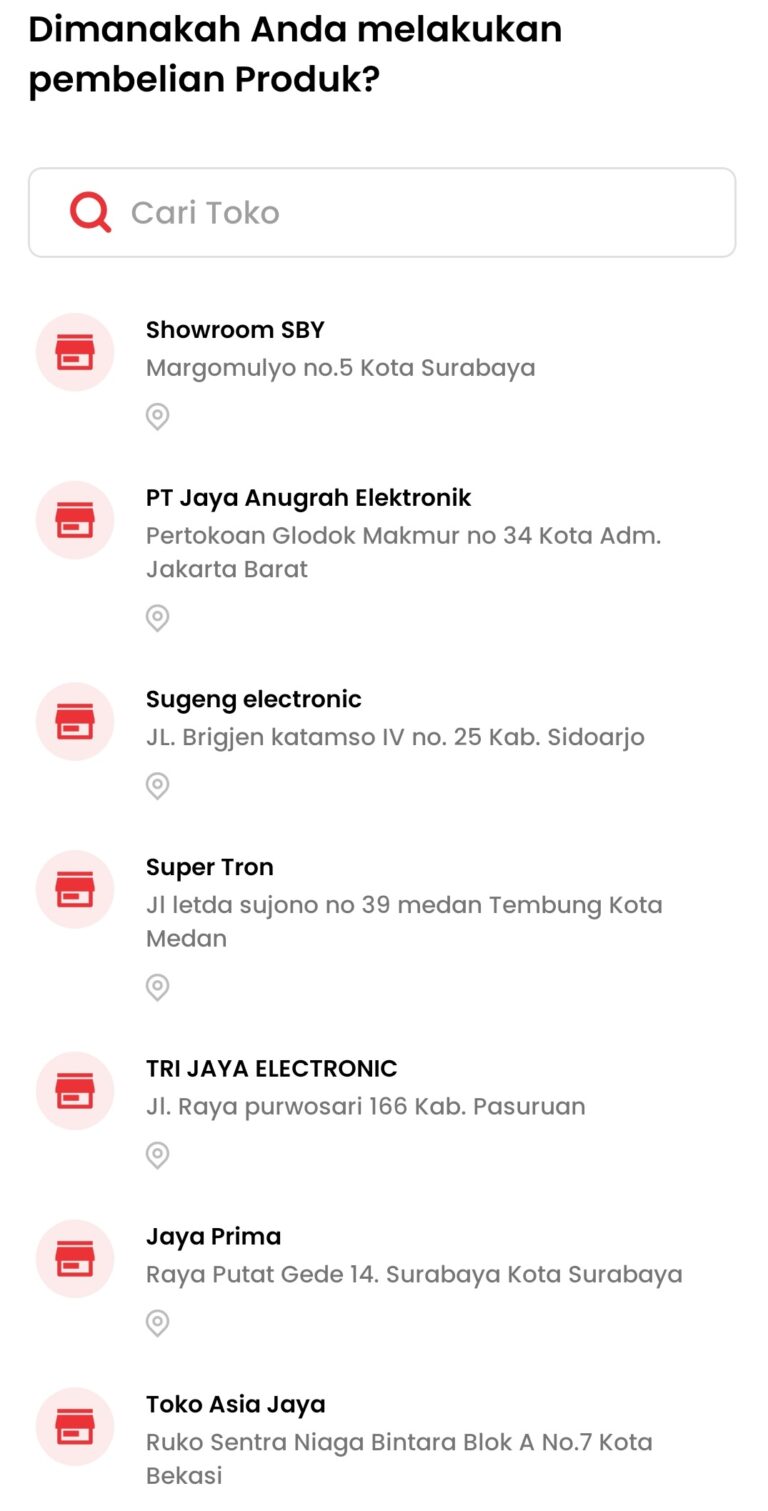View map pin for Jaya Prima
Viewport: 768px width, 1511px height.
point(157,1323)
